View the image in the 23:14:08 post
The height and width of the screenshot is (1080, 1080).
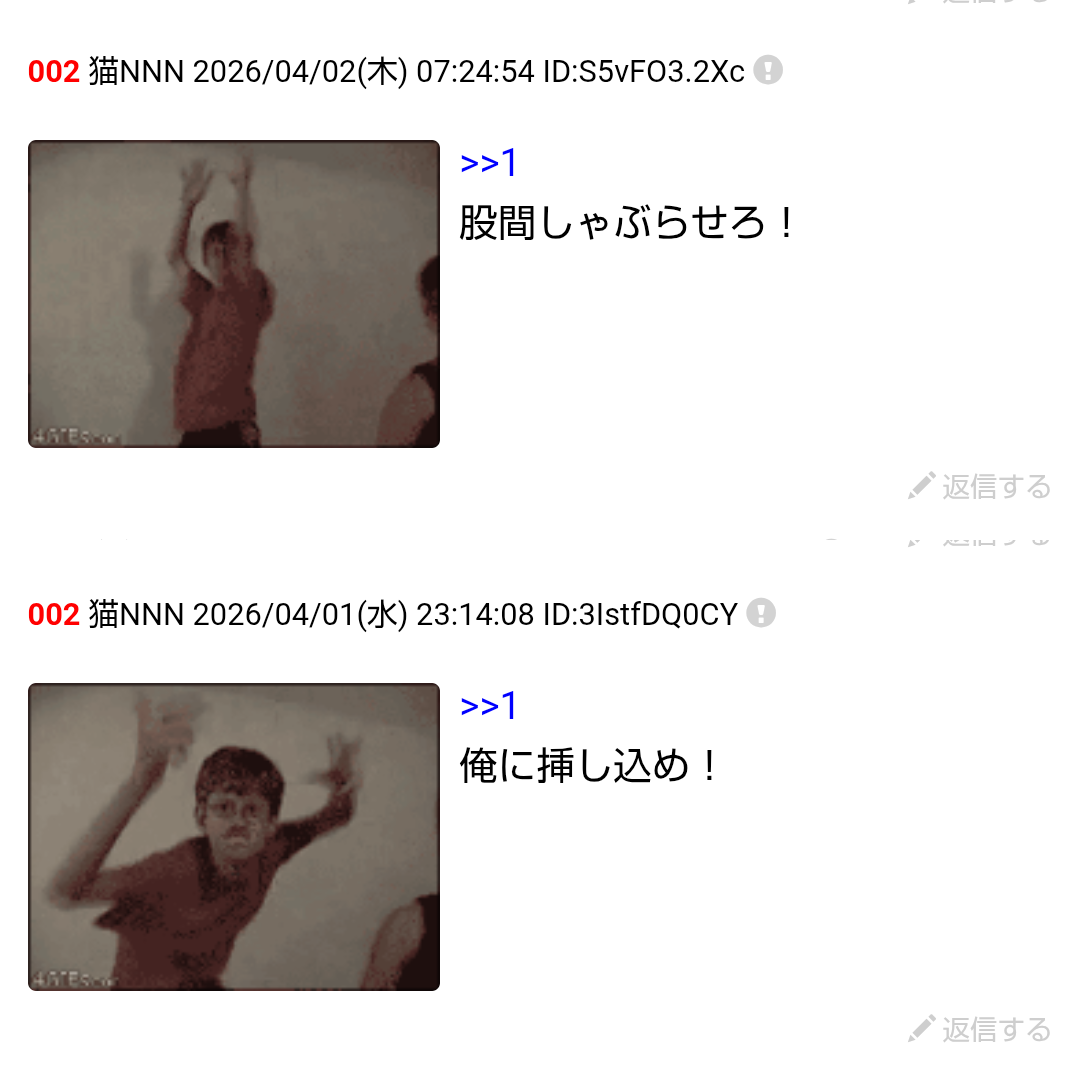tap(234, 837)
